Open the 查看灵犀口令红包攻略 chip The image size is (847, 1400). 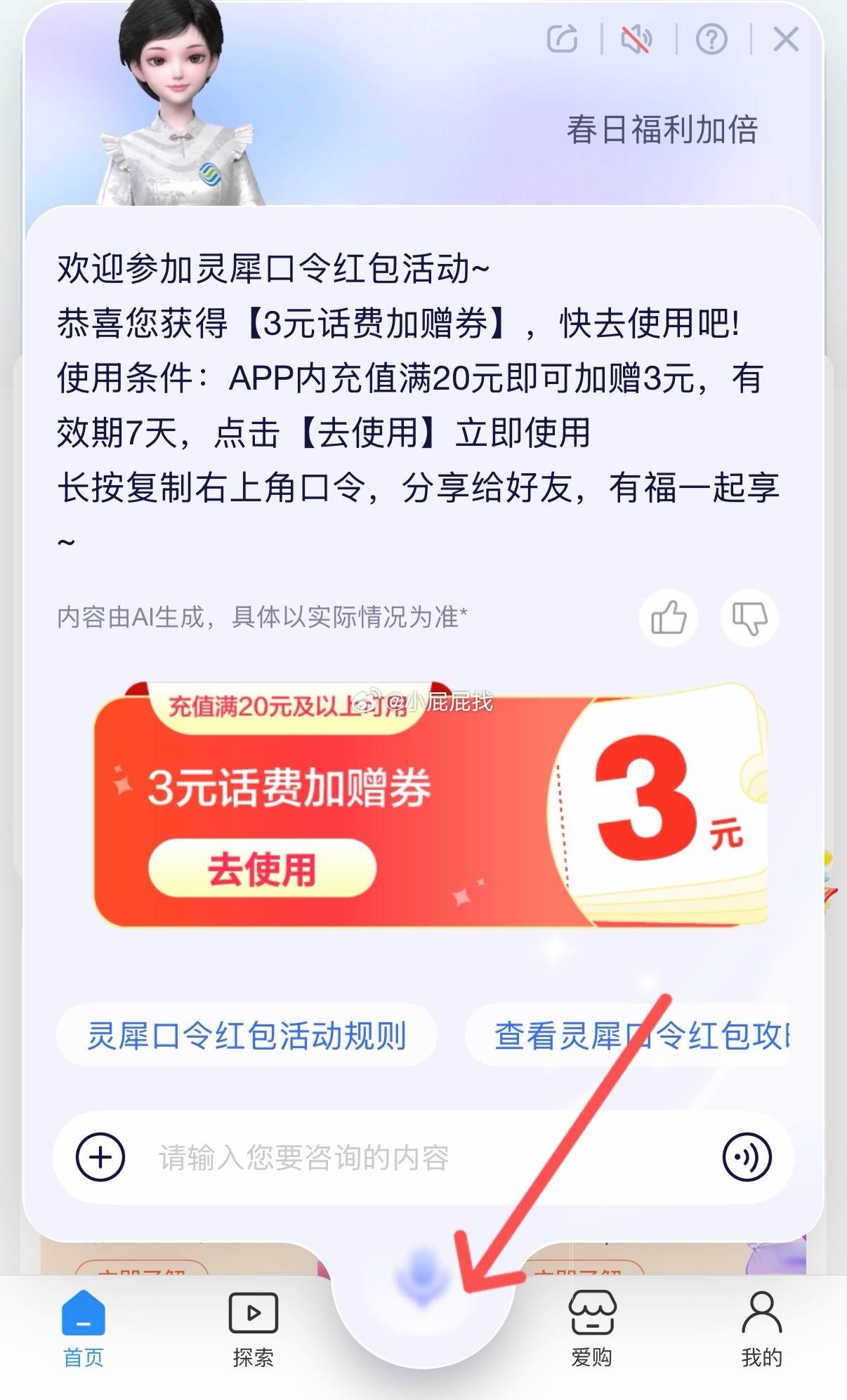(628, 1036)
